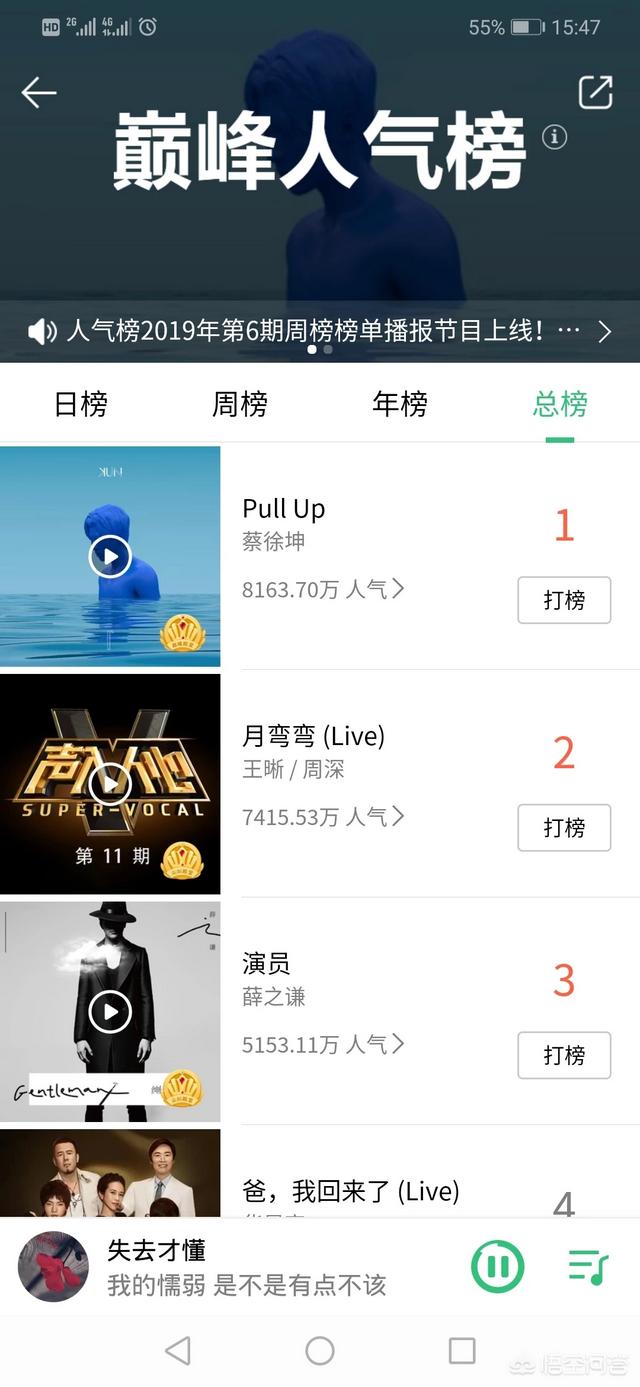640x1387 pixels.
Task: Go back using the top-left arrow
Action: pyautogui.click(x=38, y=93)
